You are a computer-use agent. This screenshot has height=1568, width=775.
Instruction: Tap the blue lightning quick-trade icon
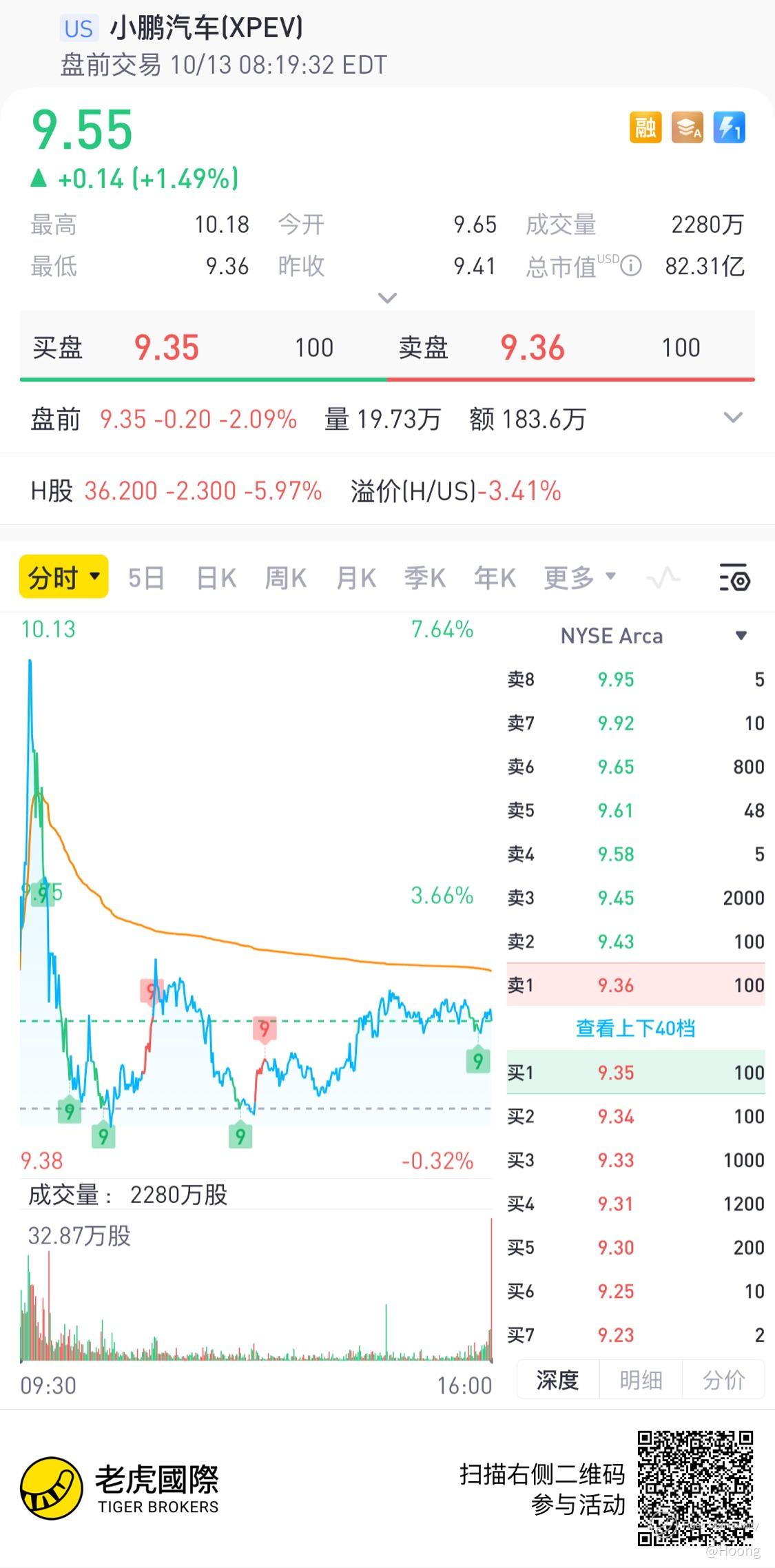point(729,128)
